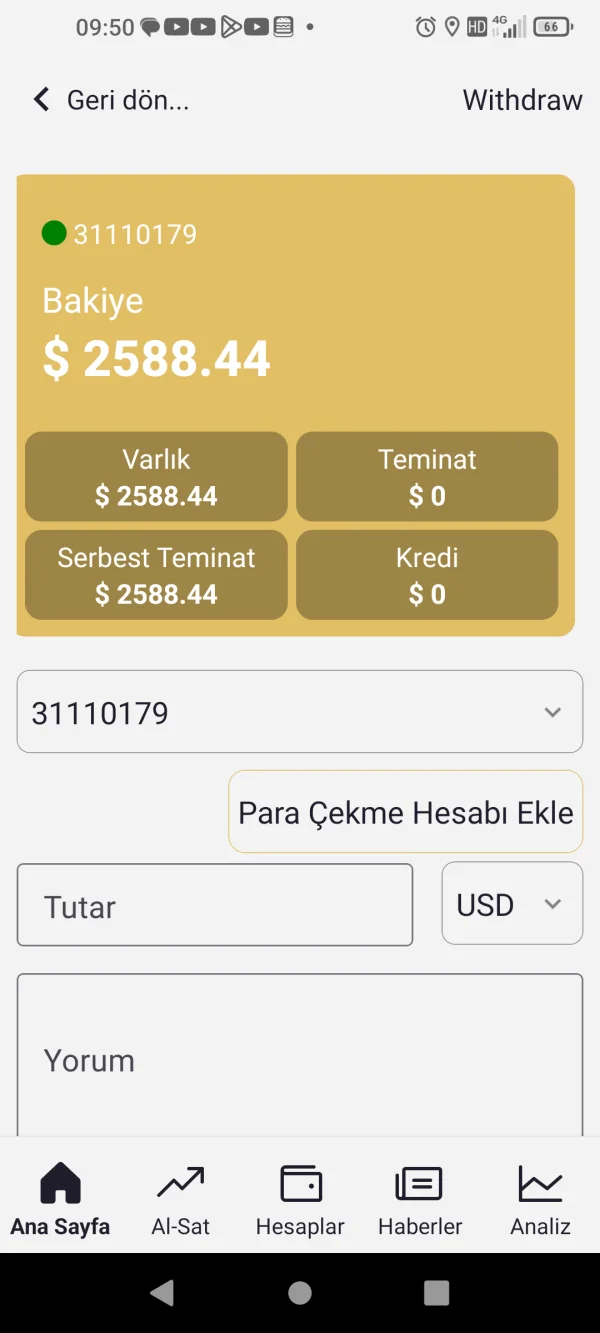Open the system recent apps button
The image size is (600, 1333).
[436, 1293]
